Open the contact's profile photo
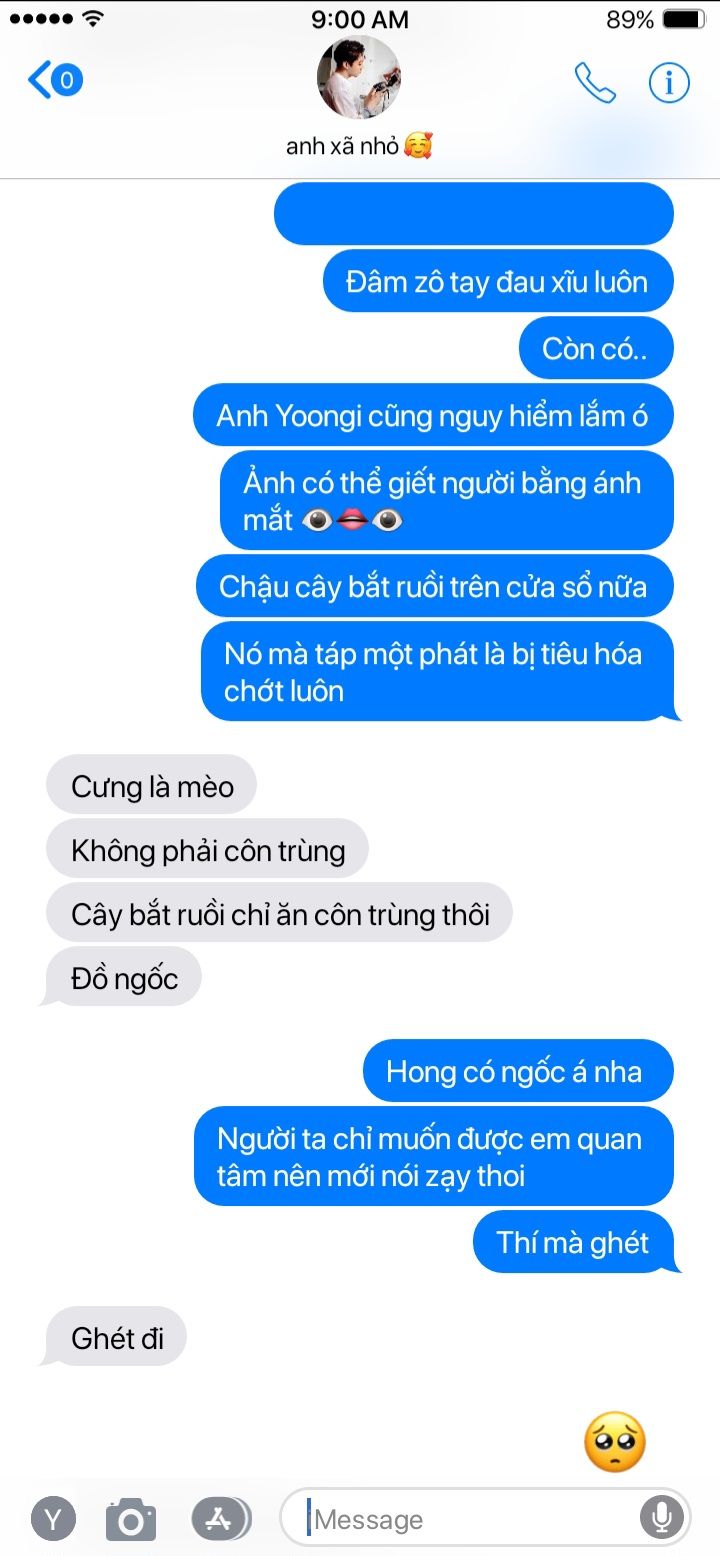The width and height of the screenshot is (720, 1556). [x=359, y=78]
